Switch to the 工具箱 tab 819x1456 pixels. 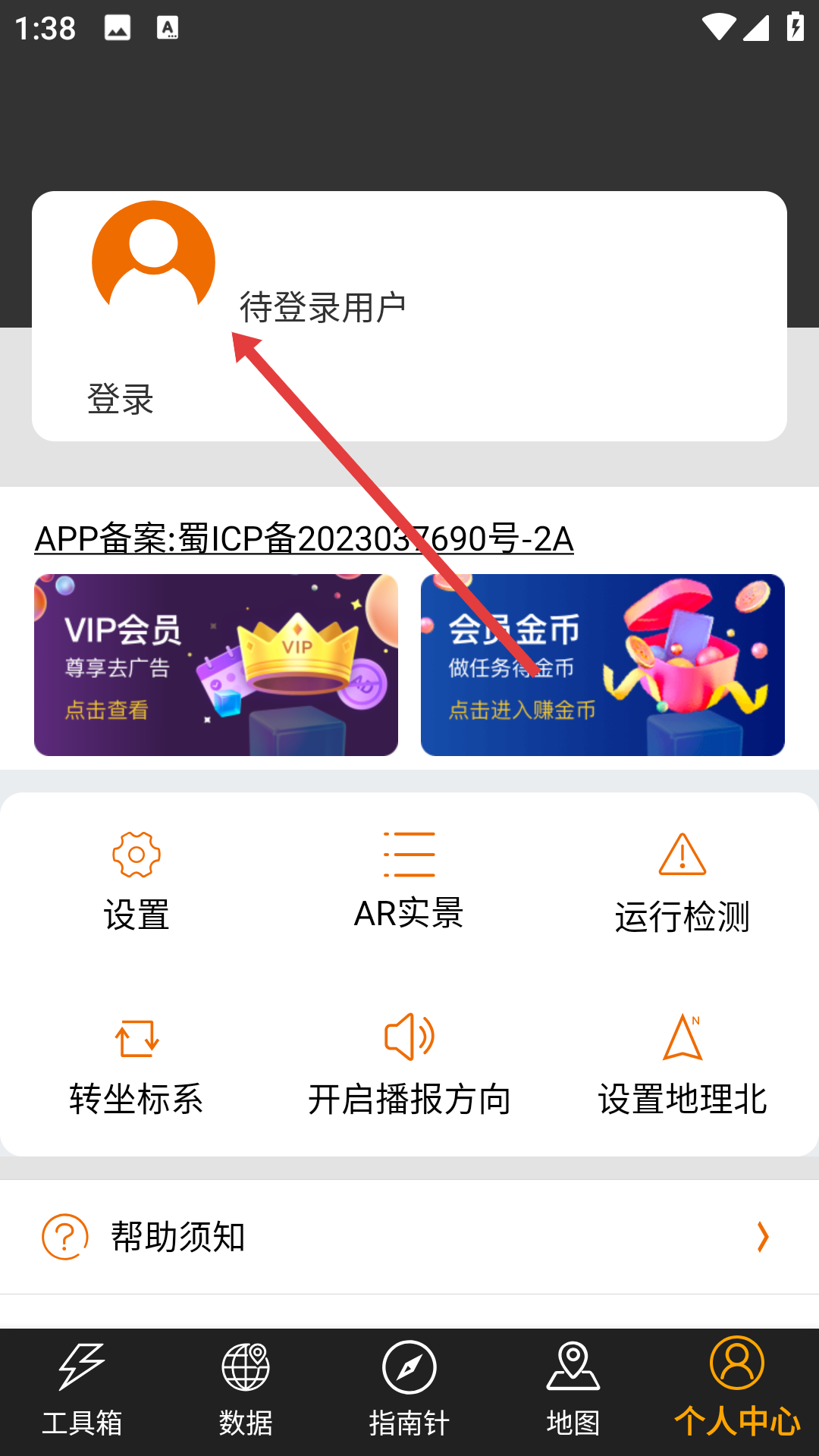click(82, 1392)
